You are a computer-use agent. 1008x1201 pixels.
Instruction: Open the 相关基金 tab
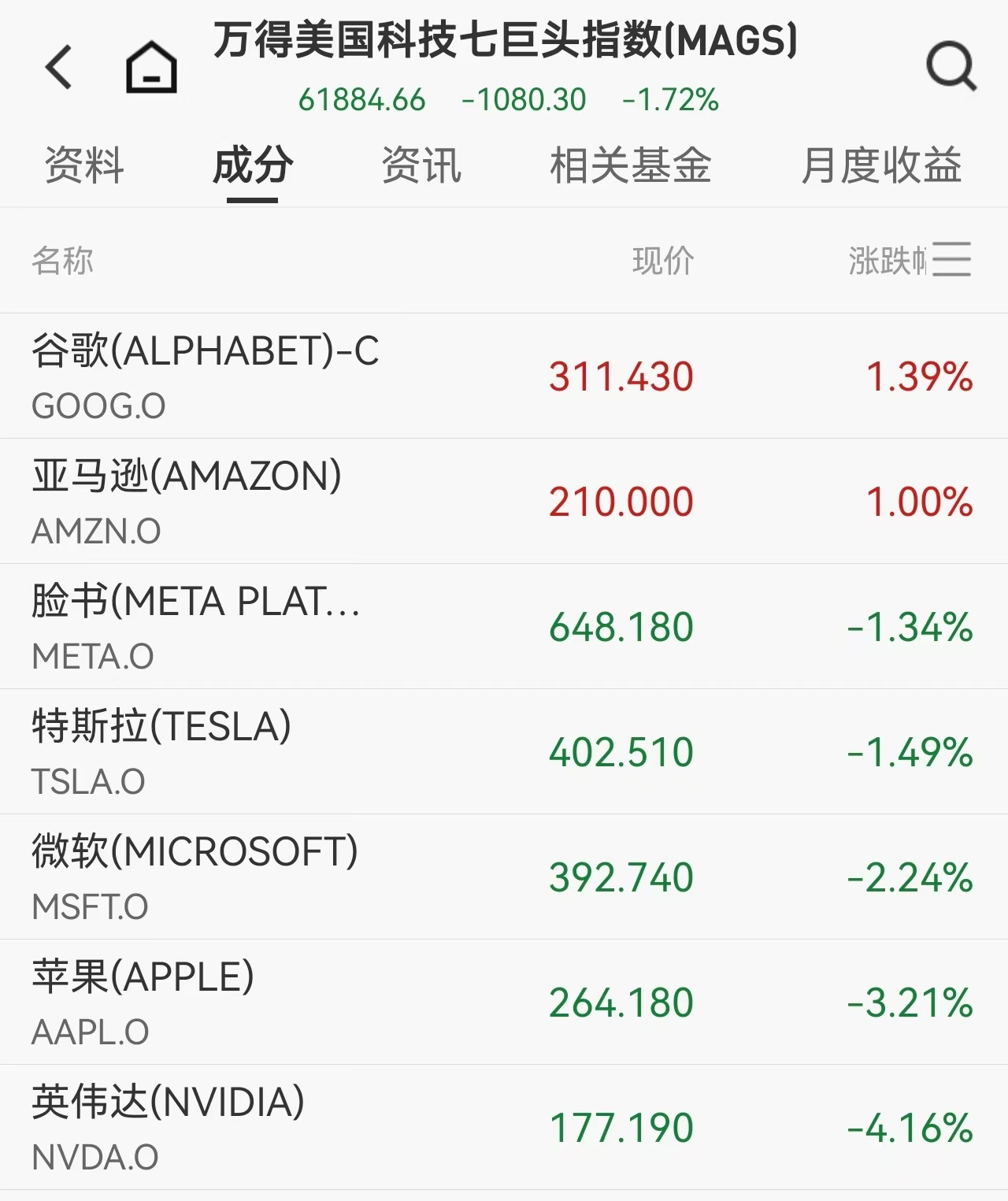point(630,166)
